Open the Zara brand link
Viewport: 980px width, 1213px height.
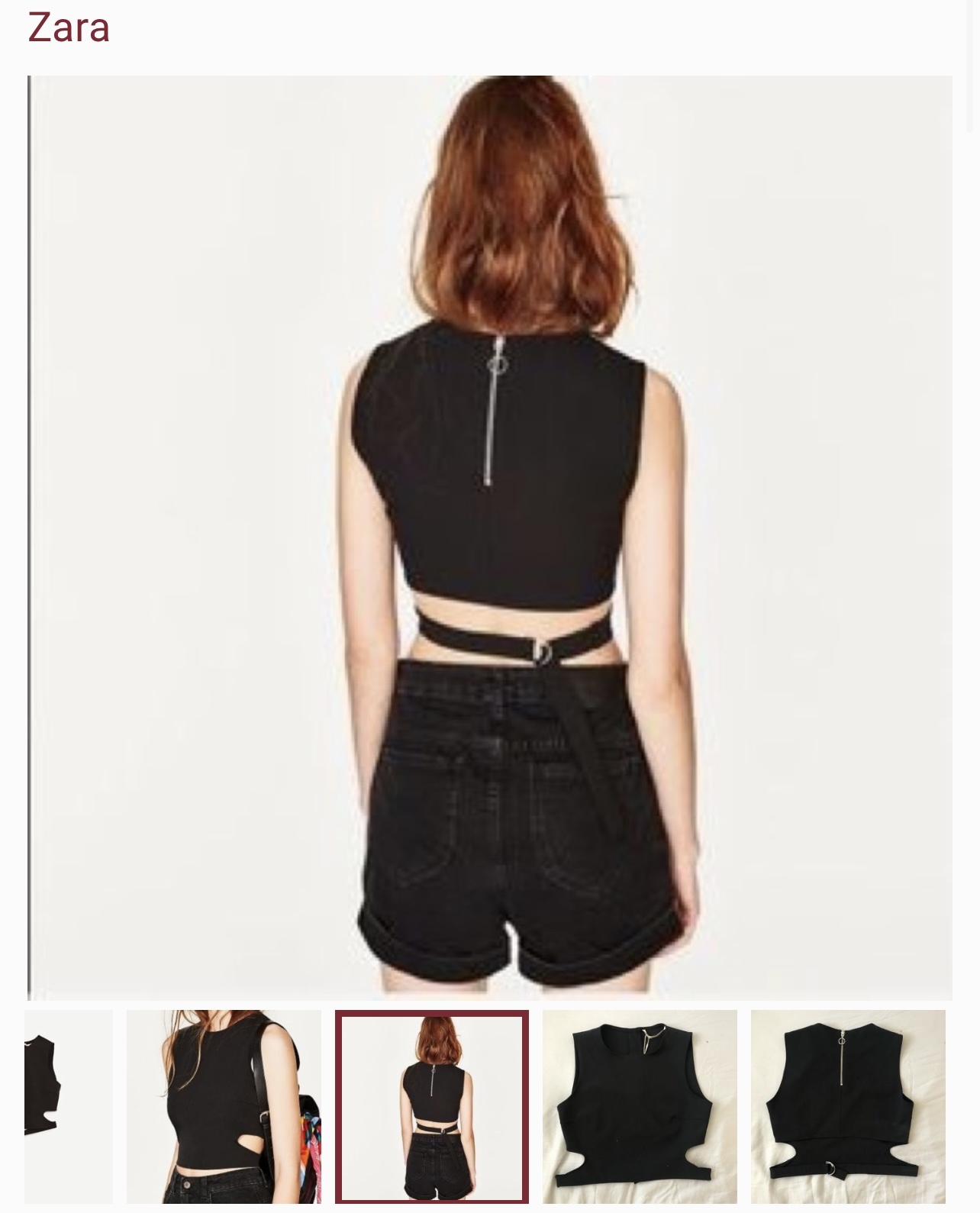tap(69, 27)
